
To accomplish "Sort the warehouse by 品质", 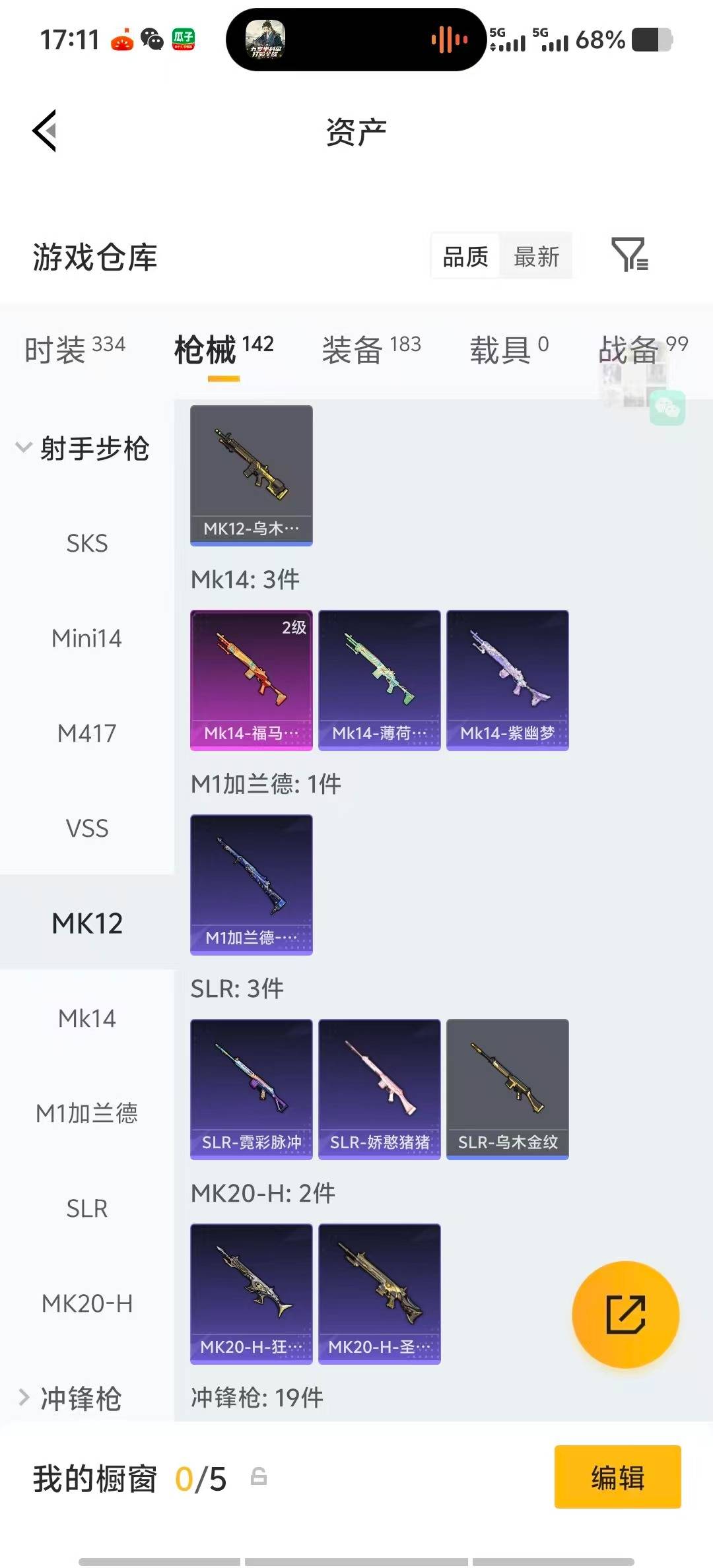I will pos(465,257).
